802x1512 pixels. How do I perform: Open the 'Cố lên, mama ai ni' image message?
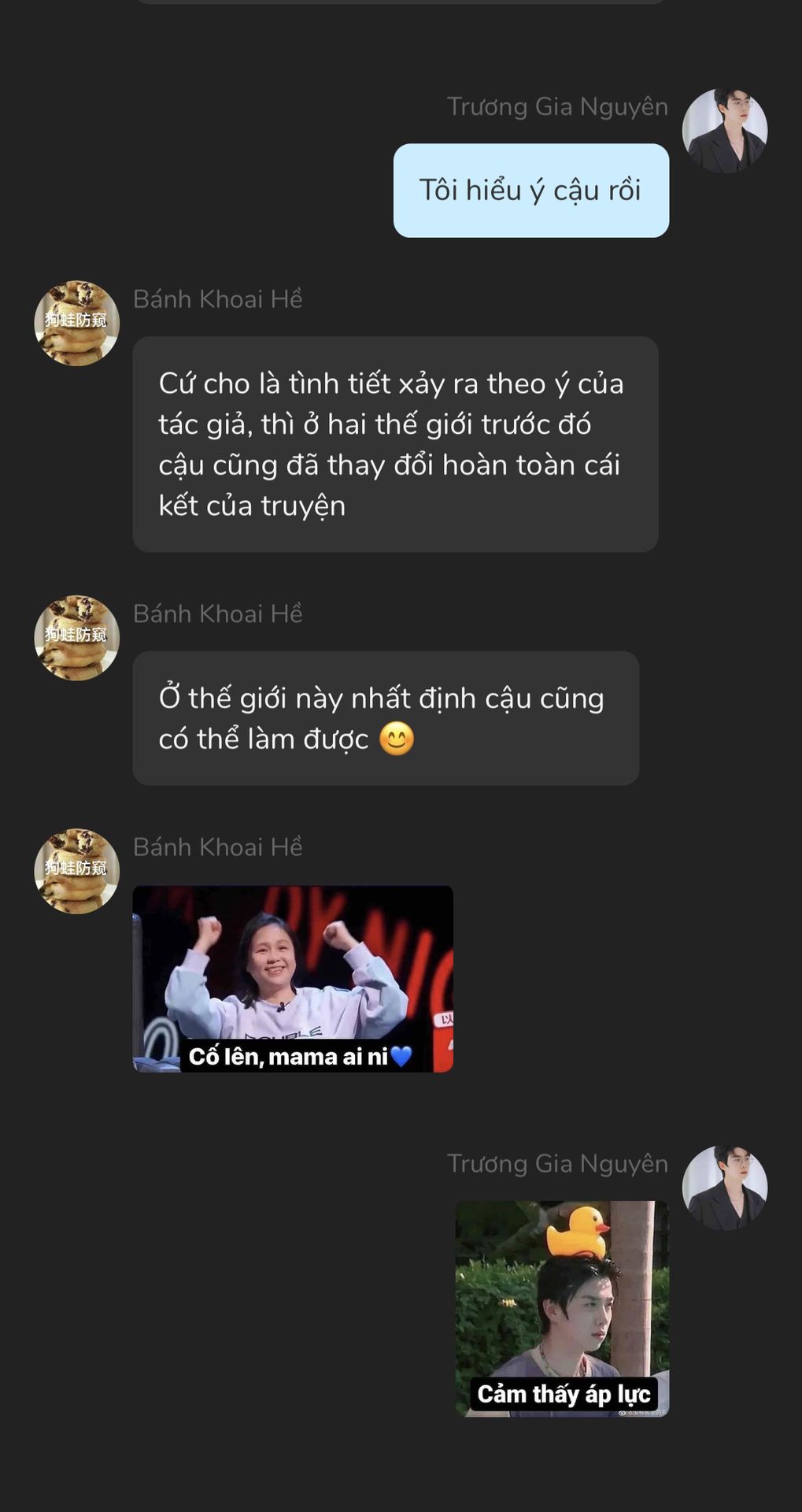tap(293, 979)
